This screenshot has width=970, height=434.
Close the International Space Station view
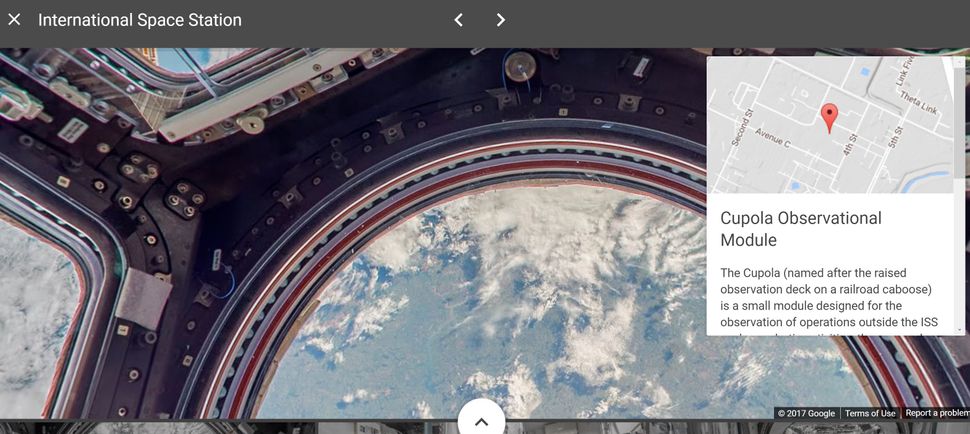pos(14,20)
